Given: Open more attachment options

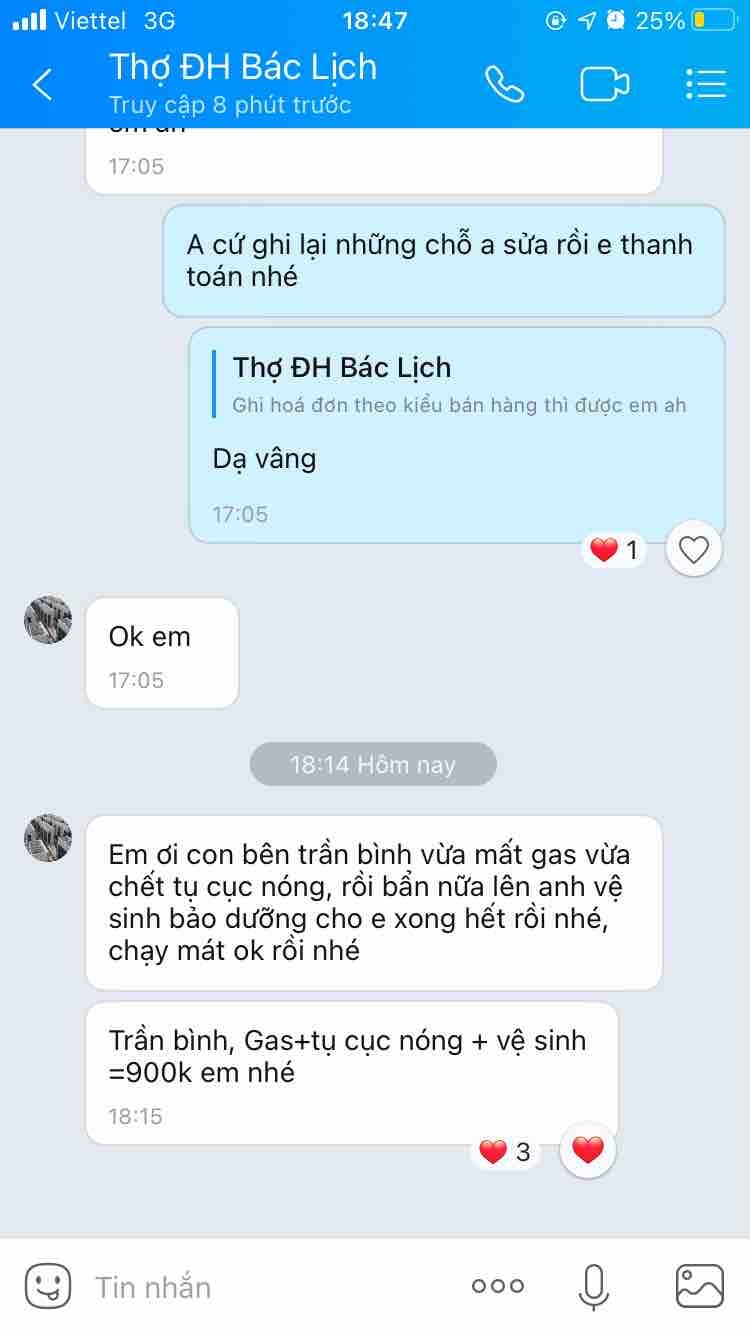Looking at the screenshot, I should point(497,1287).
